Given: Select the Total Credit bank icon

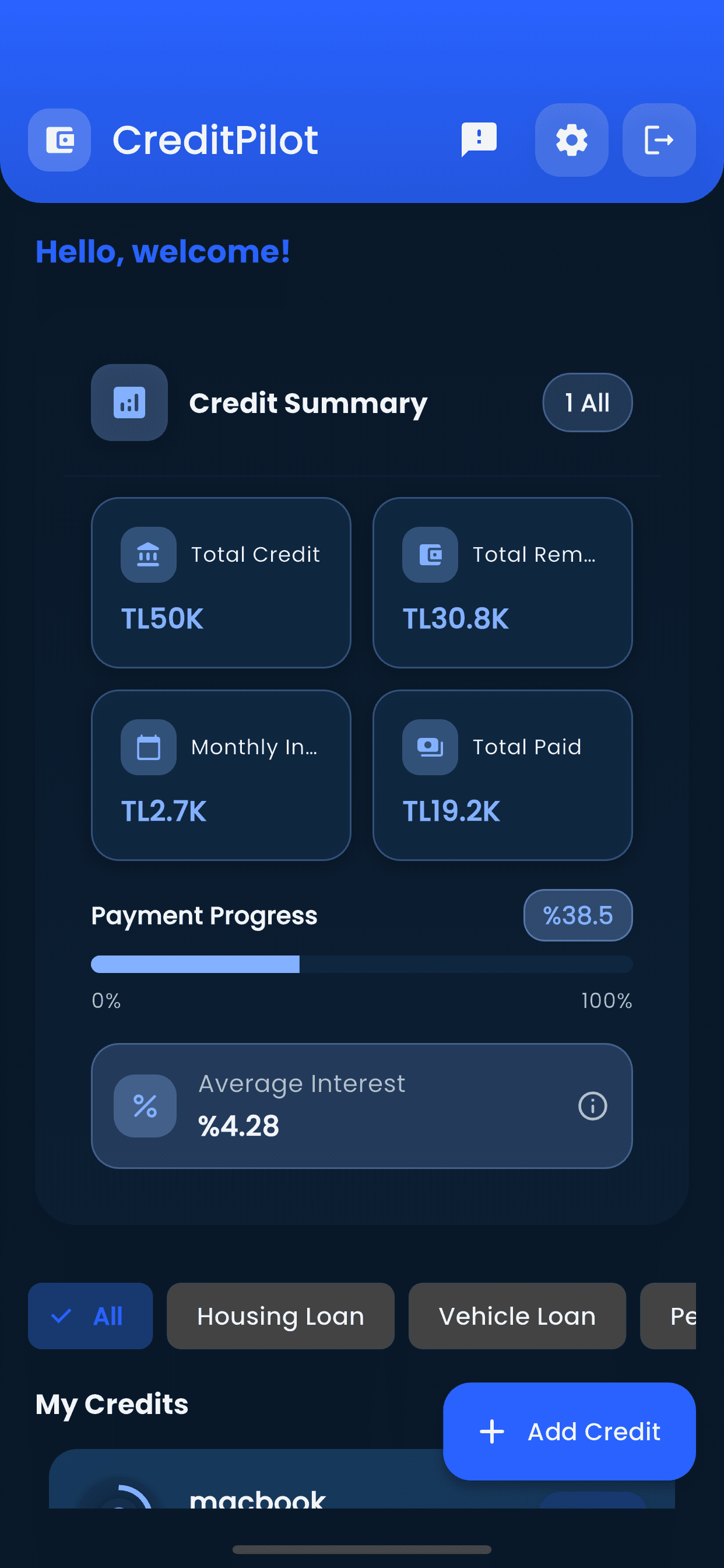Looking at the screenshot, I should pos(149,554).
